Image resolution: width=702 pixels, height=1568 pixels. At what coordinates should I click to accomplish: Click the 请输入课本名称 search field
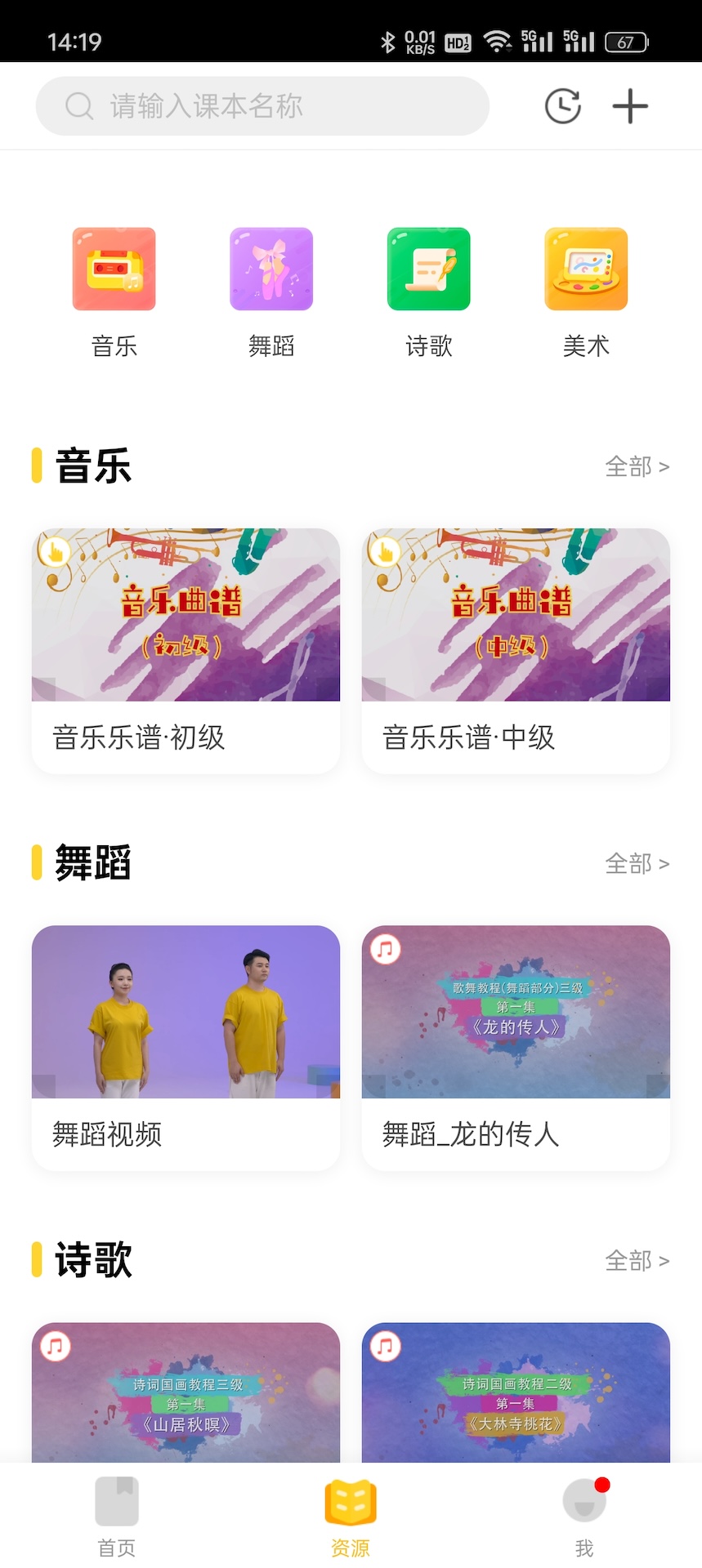[262, 105]
